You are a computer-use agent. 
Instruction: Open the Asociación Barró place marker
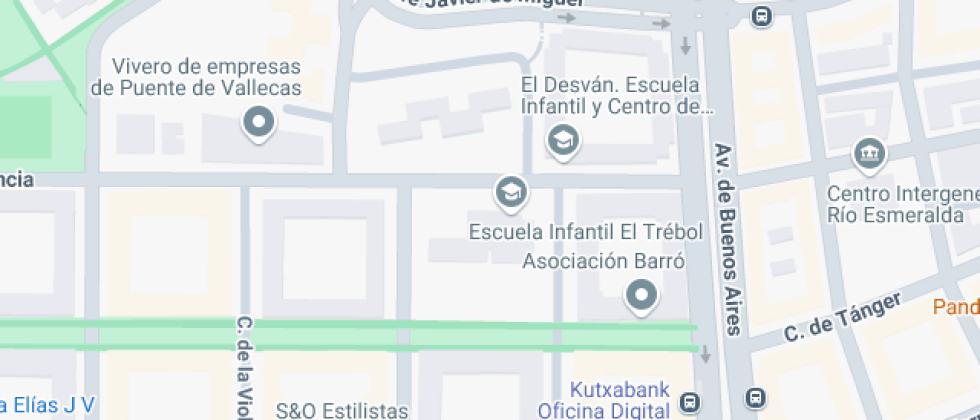[641, 296]
